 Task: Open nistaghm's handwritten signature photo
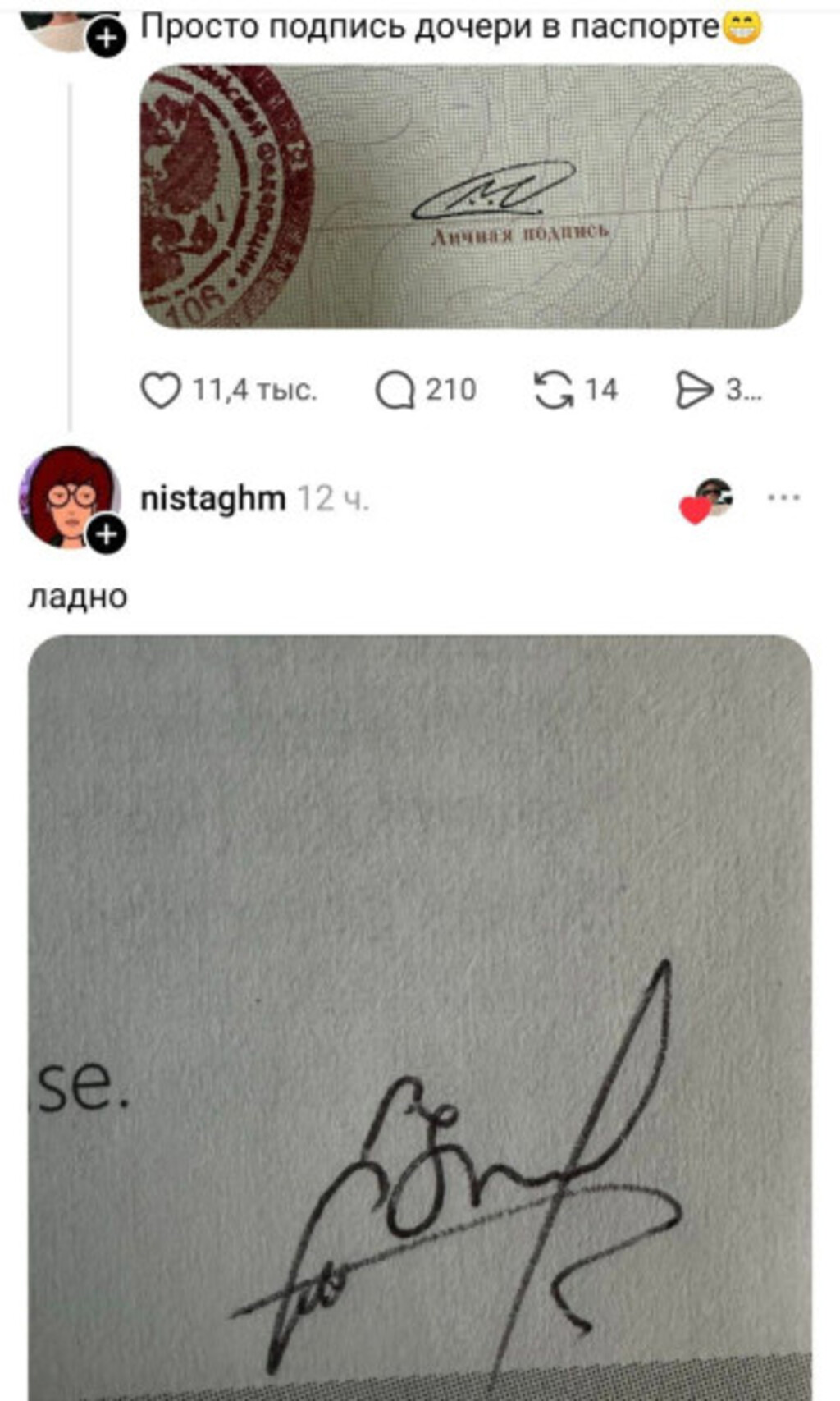point(420,1018)
